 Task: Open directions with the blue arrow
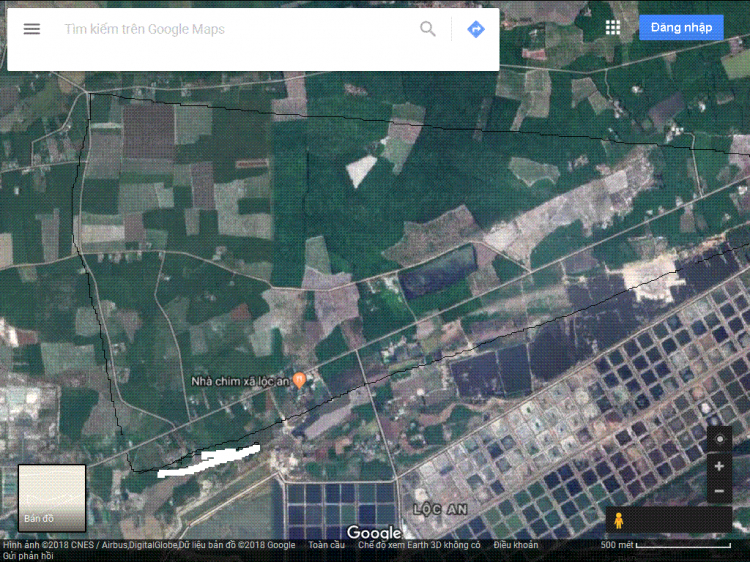tap(476, 29)
